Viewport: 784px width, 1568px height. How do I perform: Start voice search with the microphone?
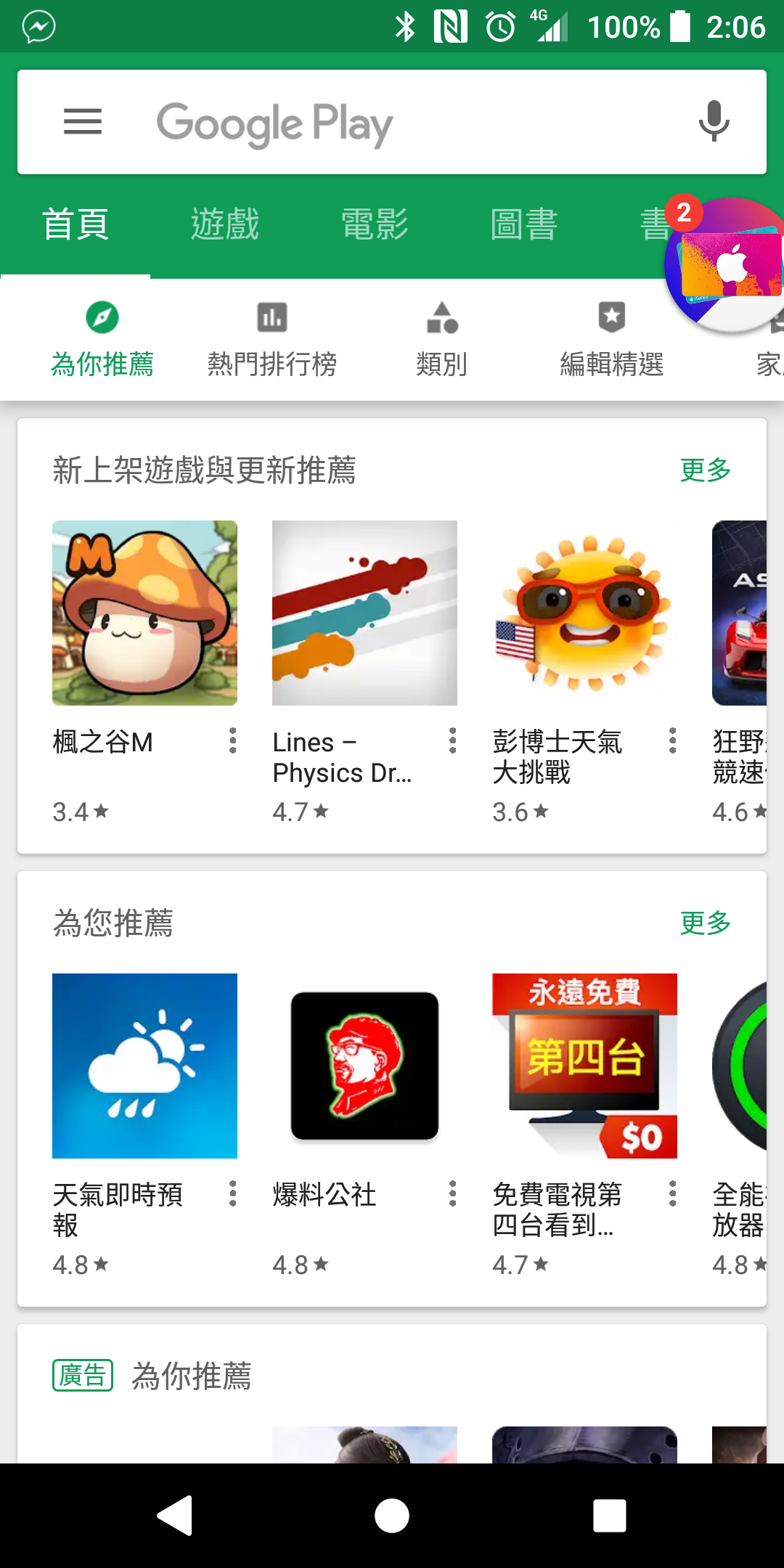(x=714, y=121)
